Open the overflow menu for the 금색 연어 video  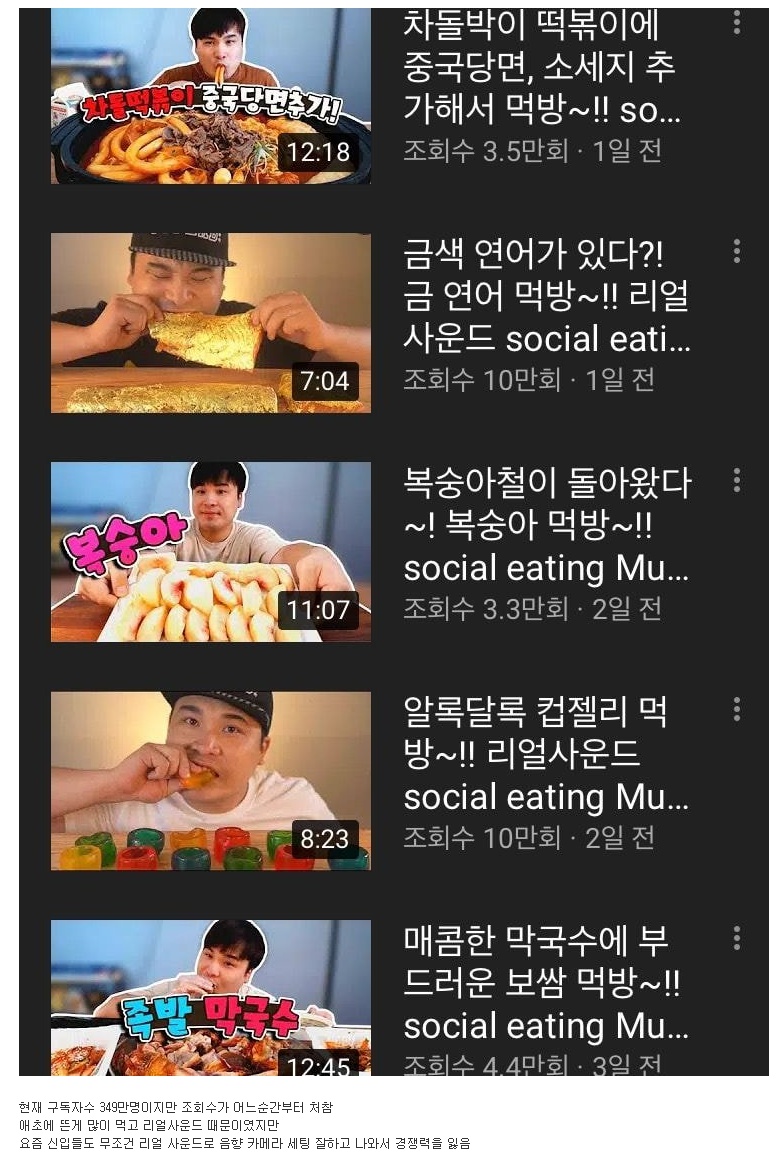point(737,251)
